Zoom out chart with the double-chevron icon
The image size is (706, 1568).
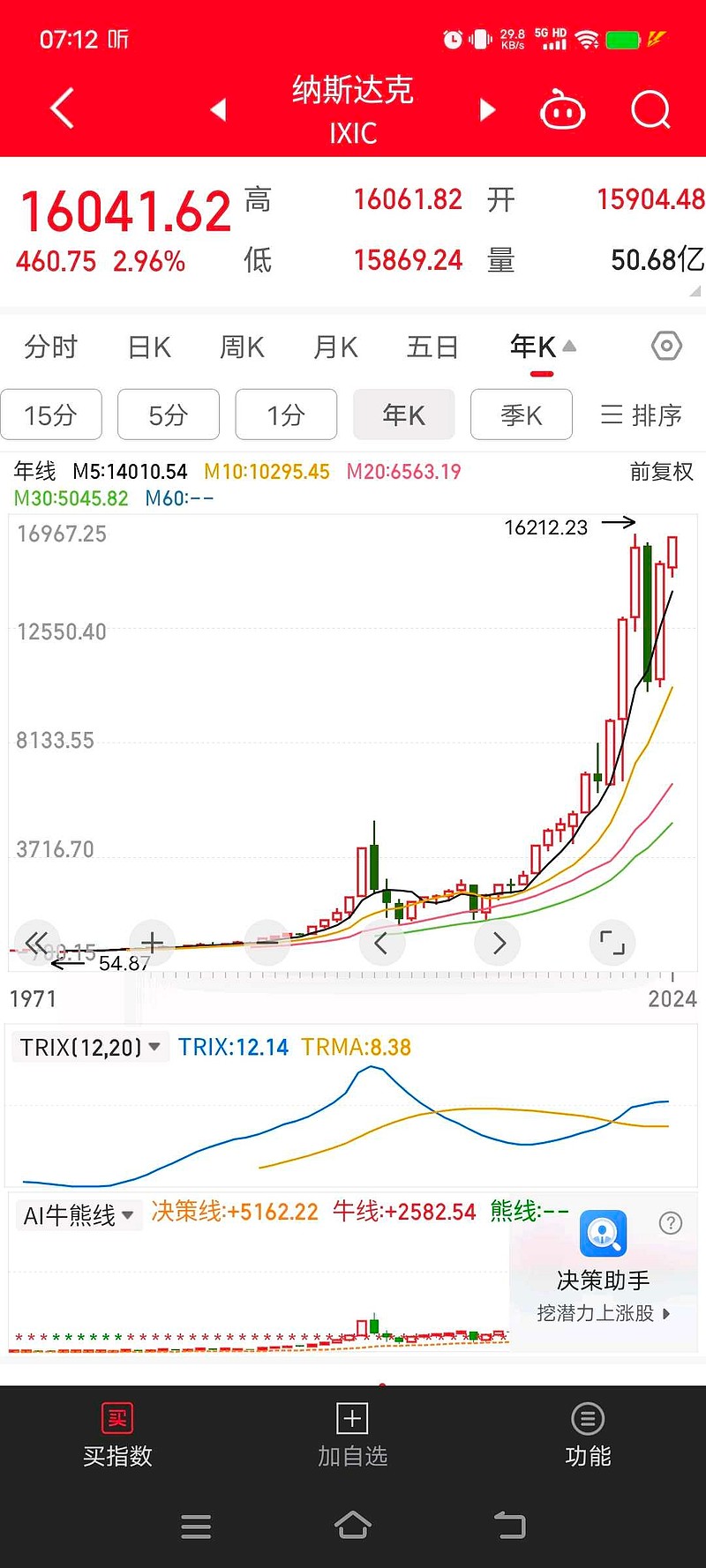37,943
